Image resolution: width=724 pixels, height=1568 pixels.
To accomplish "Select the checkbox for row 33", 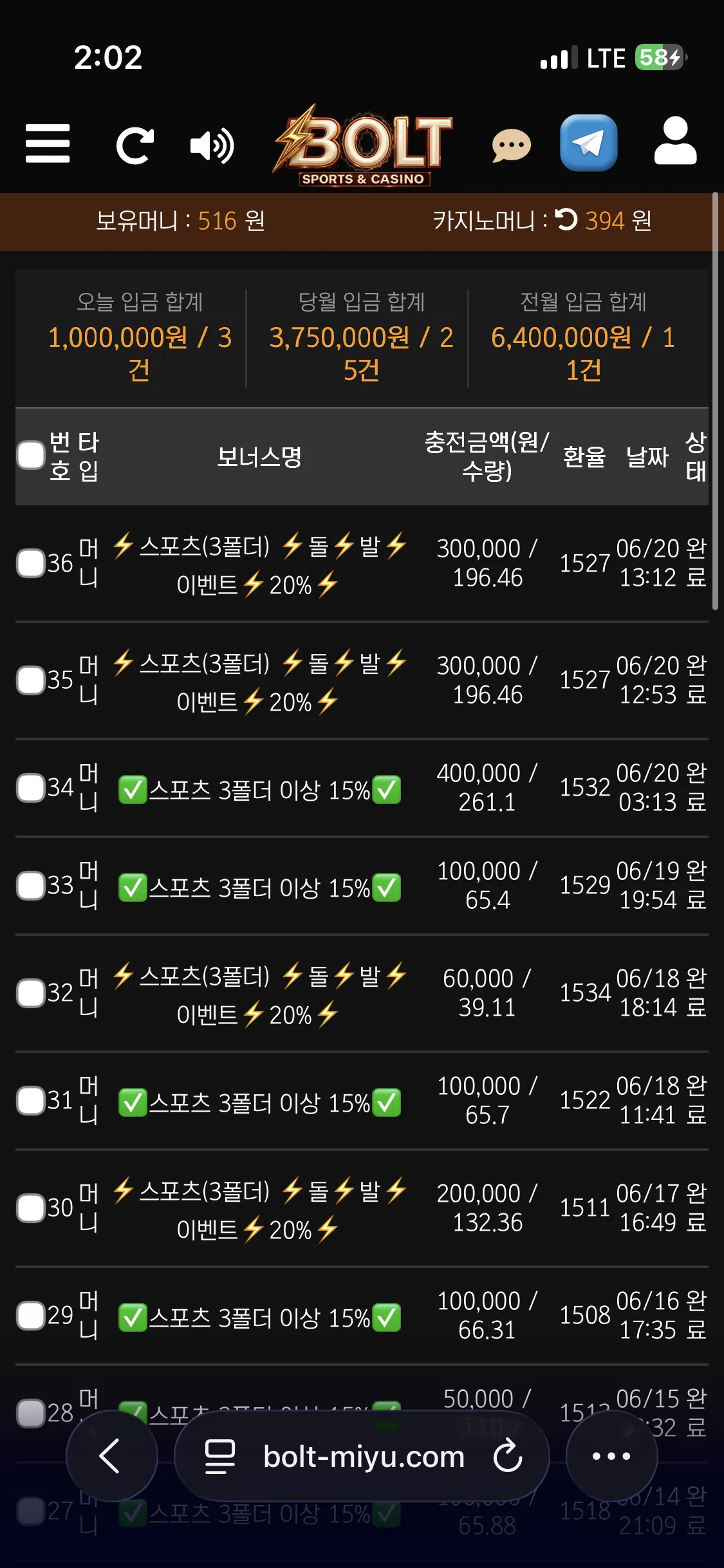I will 30,886.
